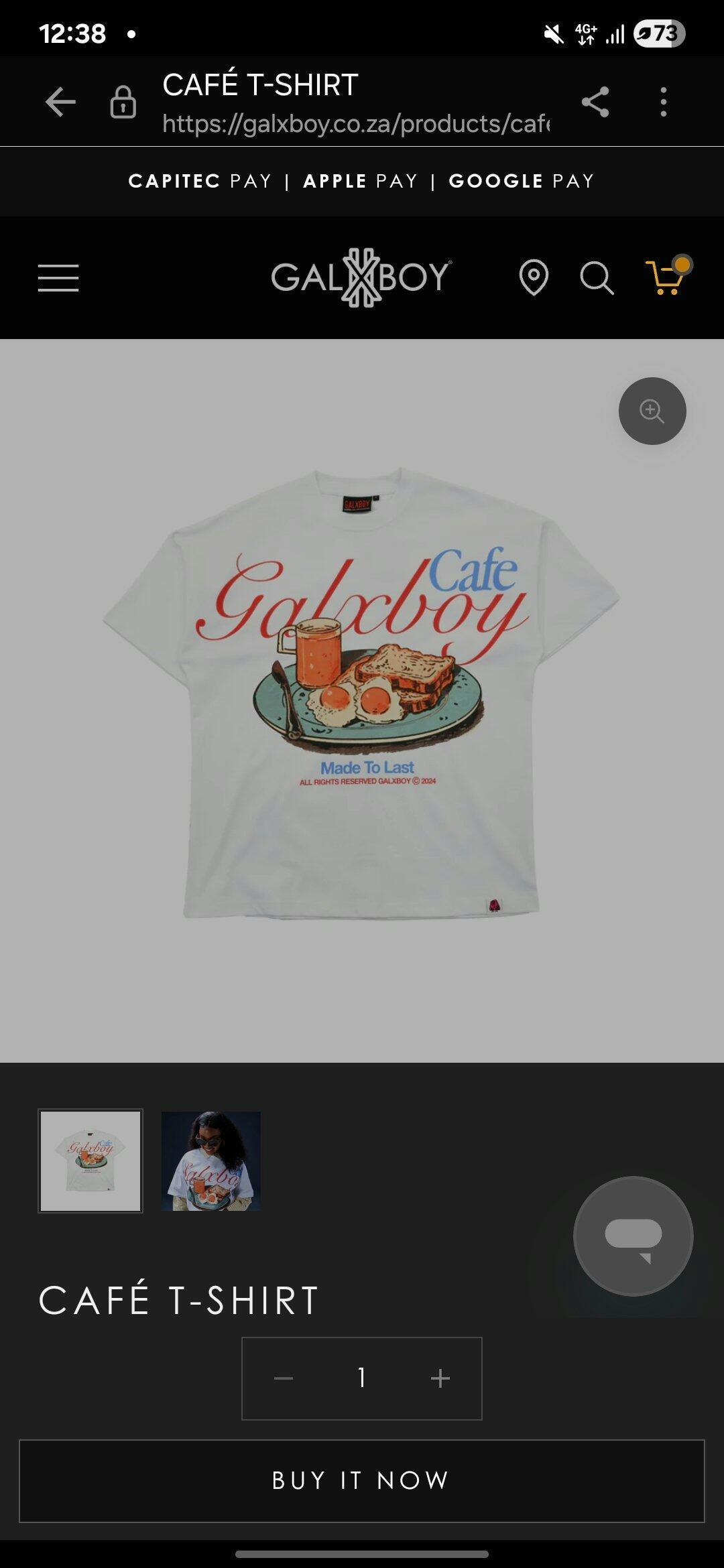724x1568 pixels.
Task: Tap the site security lock icon
Action: 123,102
